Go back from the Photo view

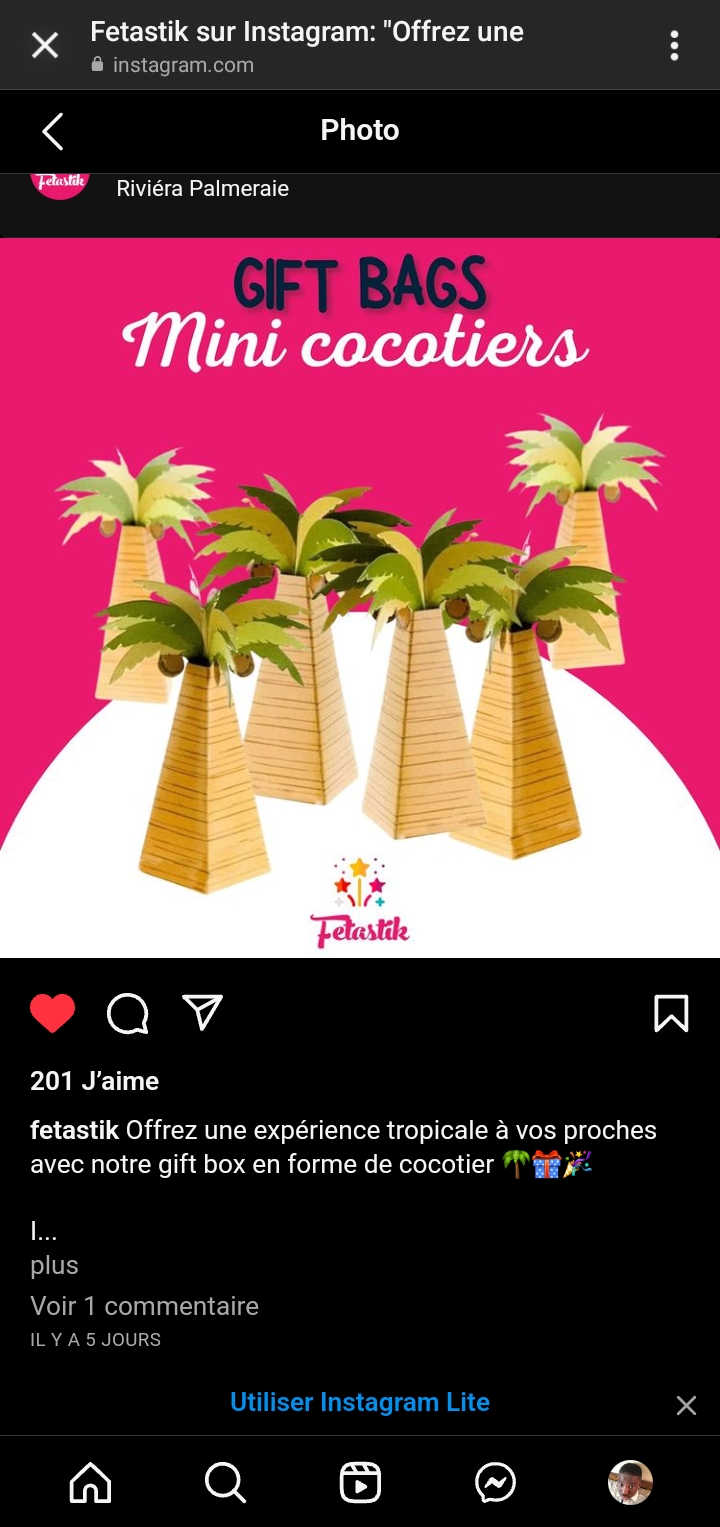pyautogui.click(x=52, y=131)
